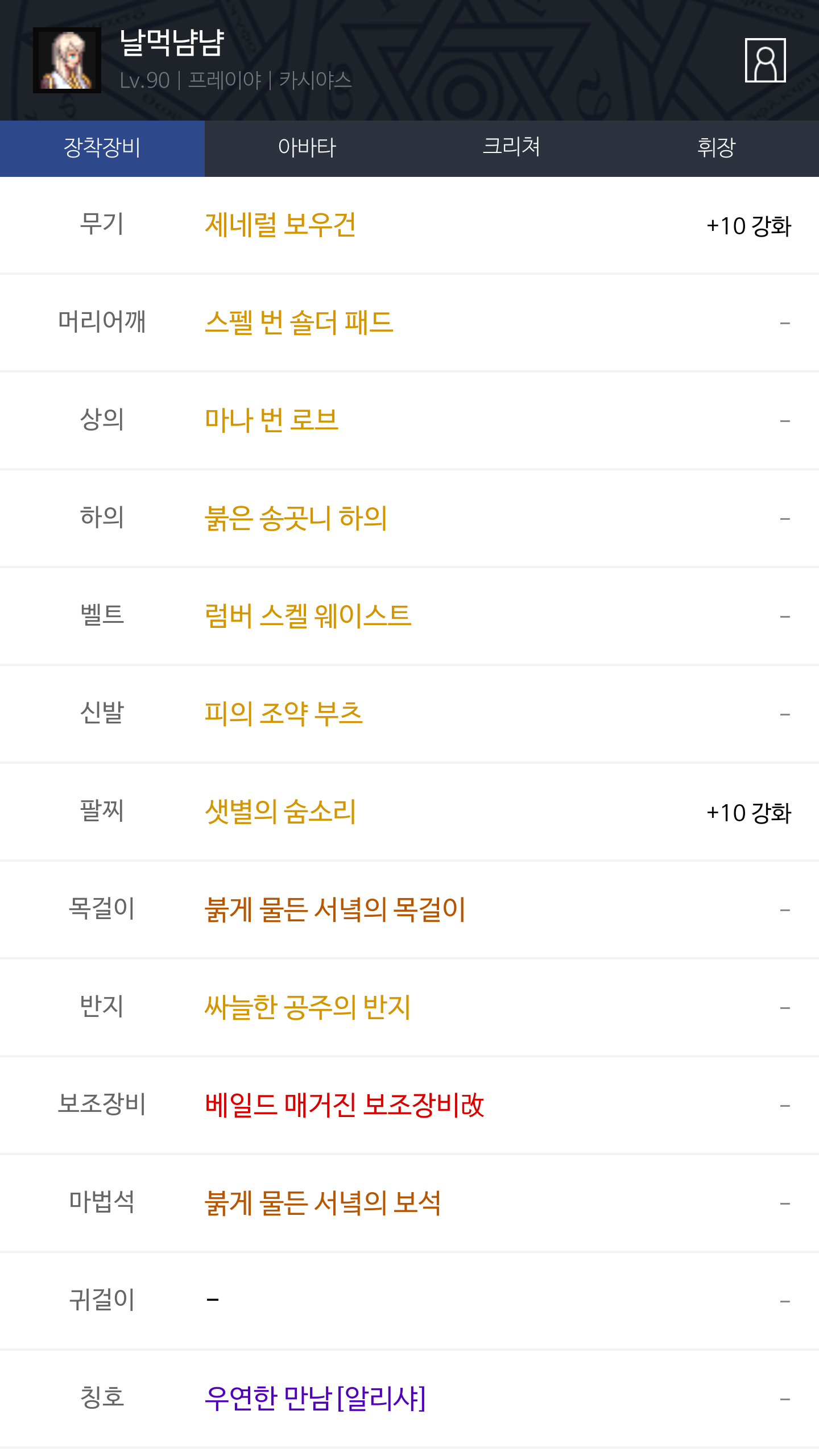Screen dimensions: 819x1456
Task: View 스펠 번 숄더 패드 details
Action: click(299, 323)
